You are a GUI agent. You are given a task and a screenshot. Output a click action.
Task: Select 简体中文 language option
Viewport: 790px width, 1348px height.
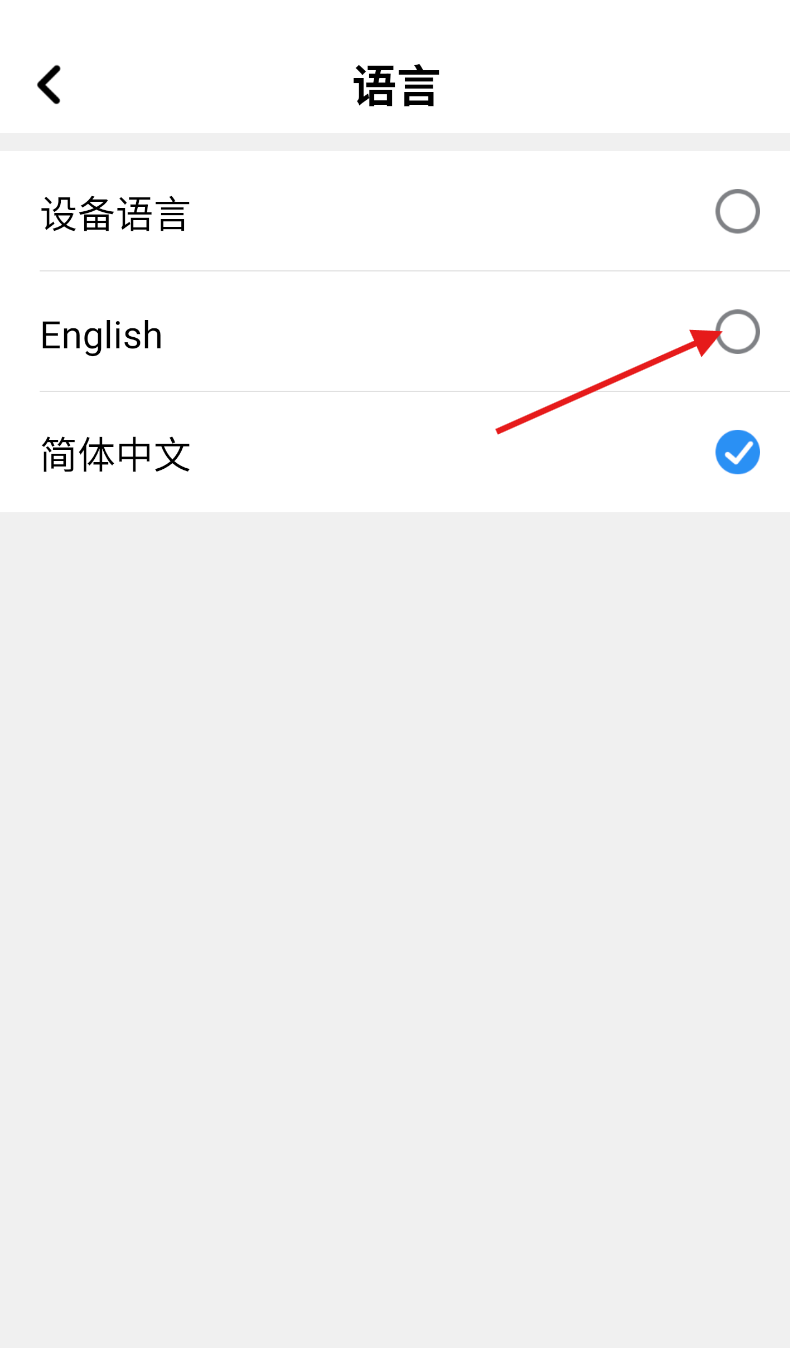point(395,453)
